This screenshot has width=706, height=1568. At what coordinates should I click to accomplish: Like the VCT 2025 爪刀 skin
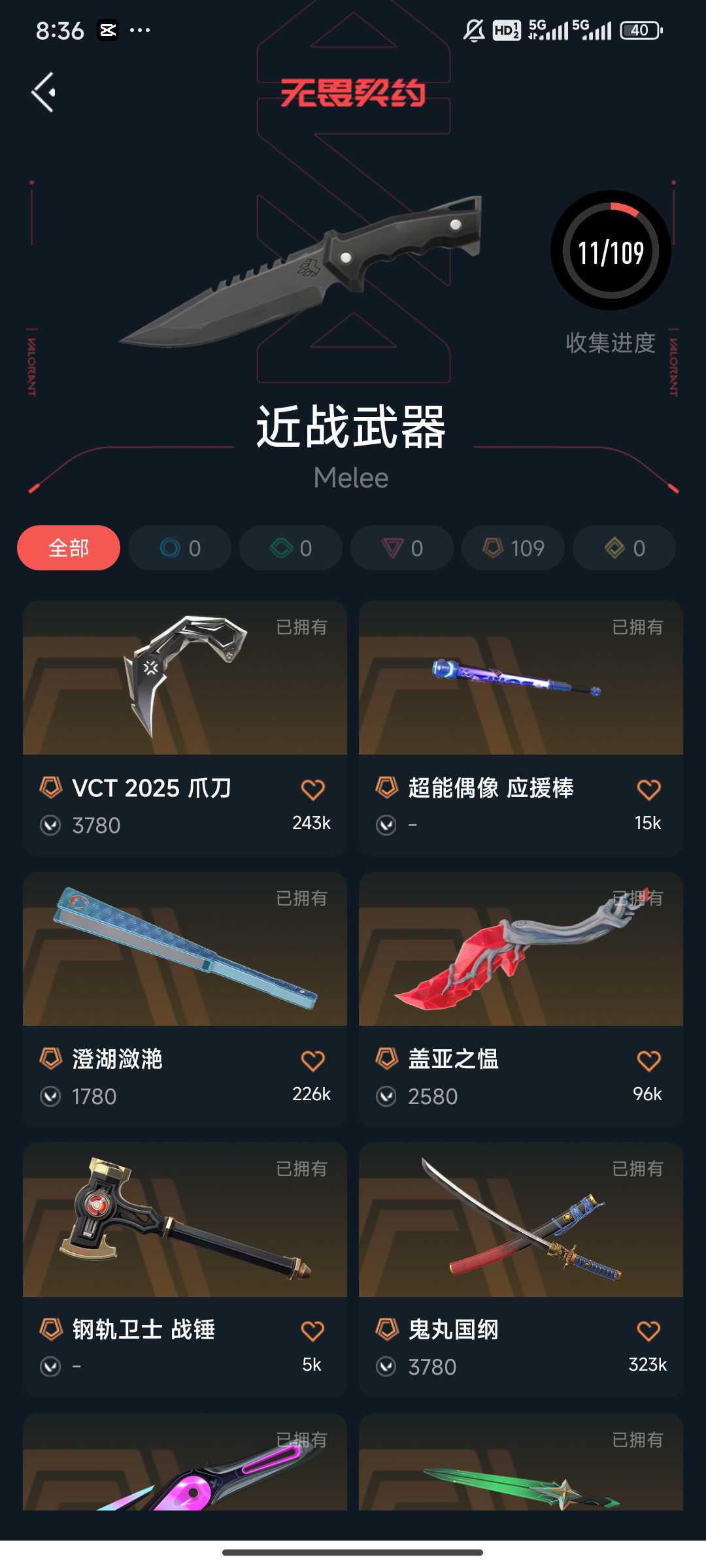[312, 790]
